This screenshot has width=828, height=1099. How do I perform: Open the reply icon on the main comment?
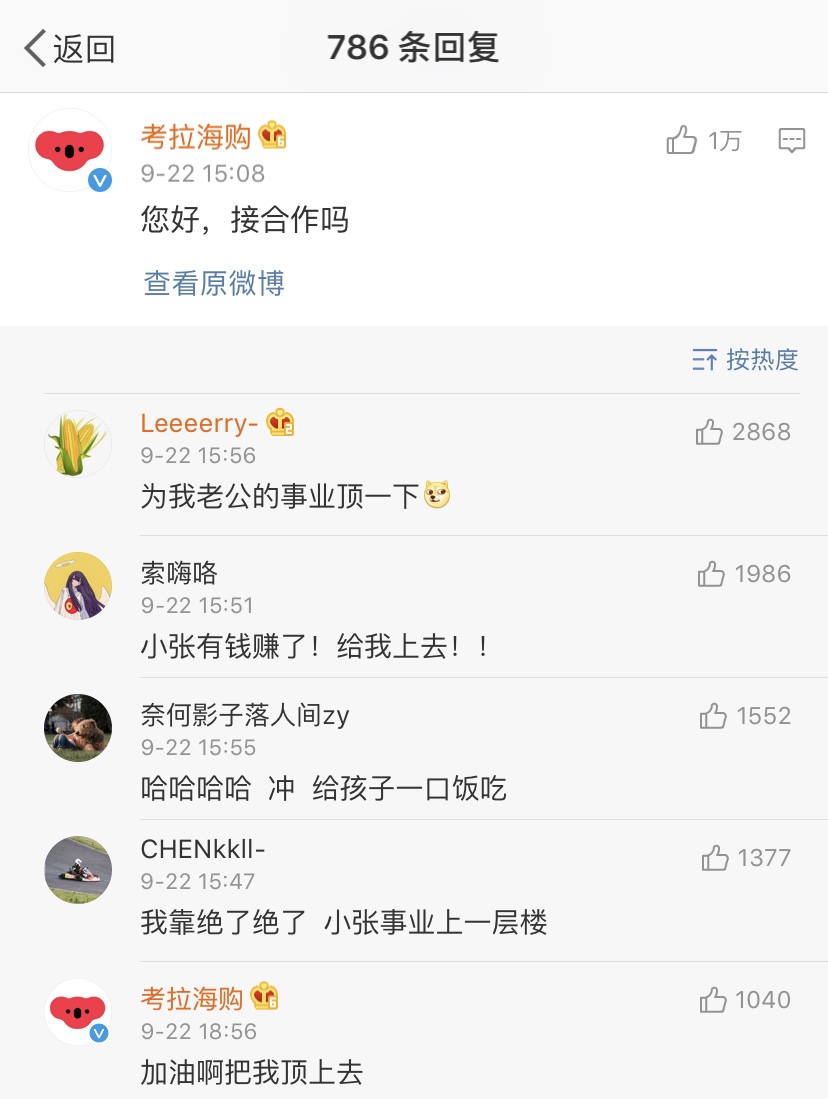click(791, 141)
